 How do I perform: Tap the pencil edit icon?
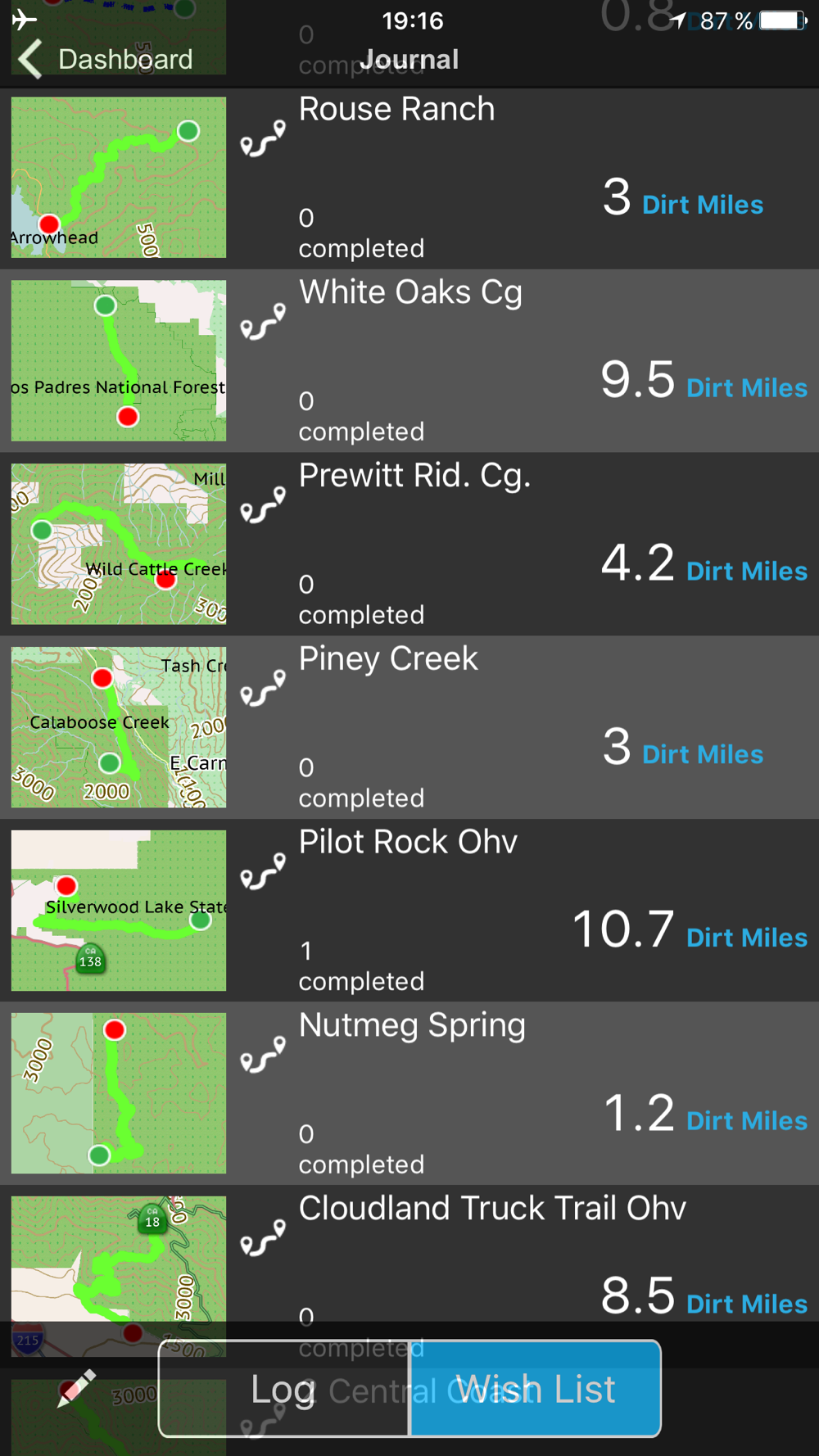[76, 1388]
